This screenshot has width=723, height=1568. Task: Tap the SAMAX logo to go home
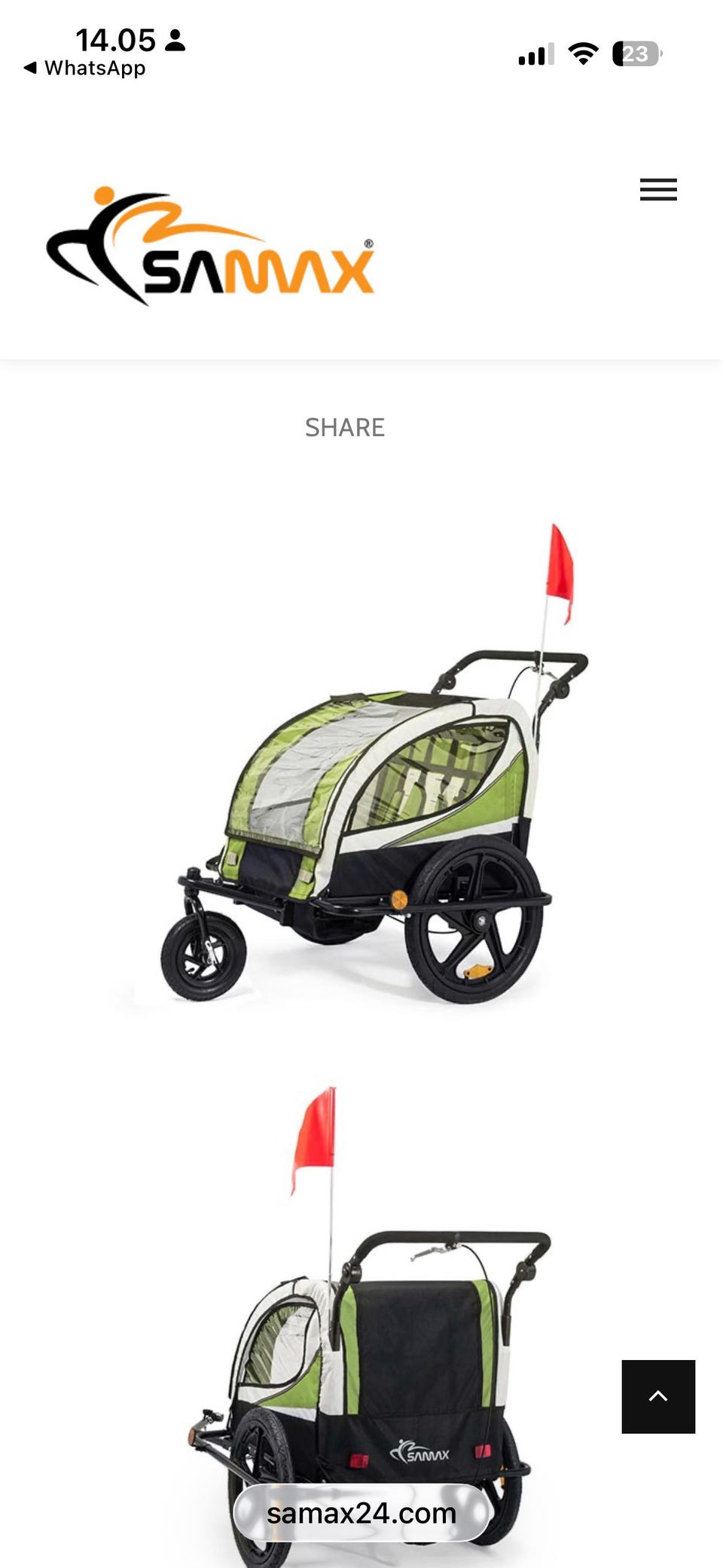[x=210, y=246]
